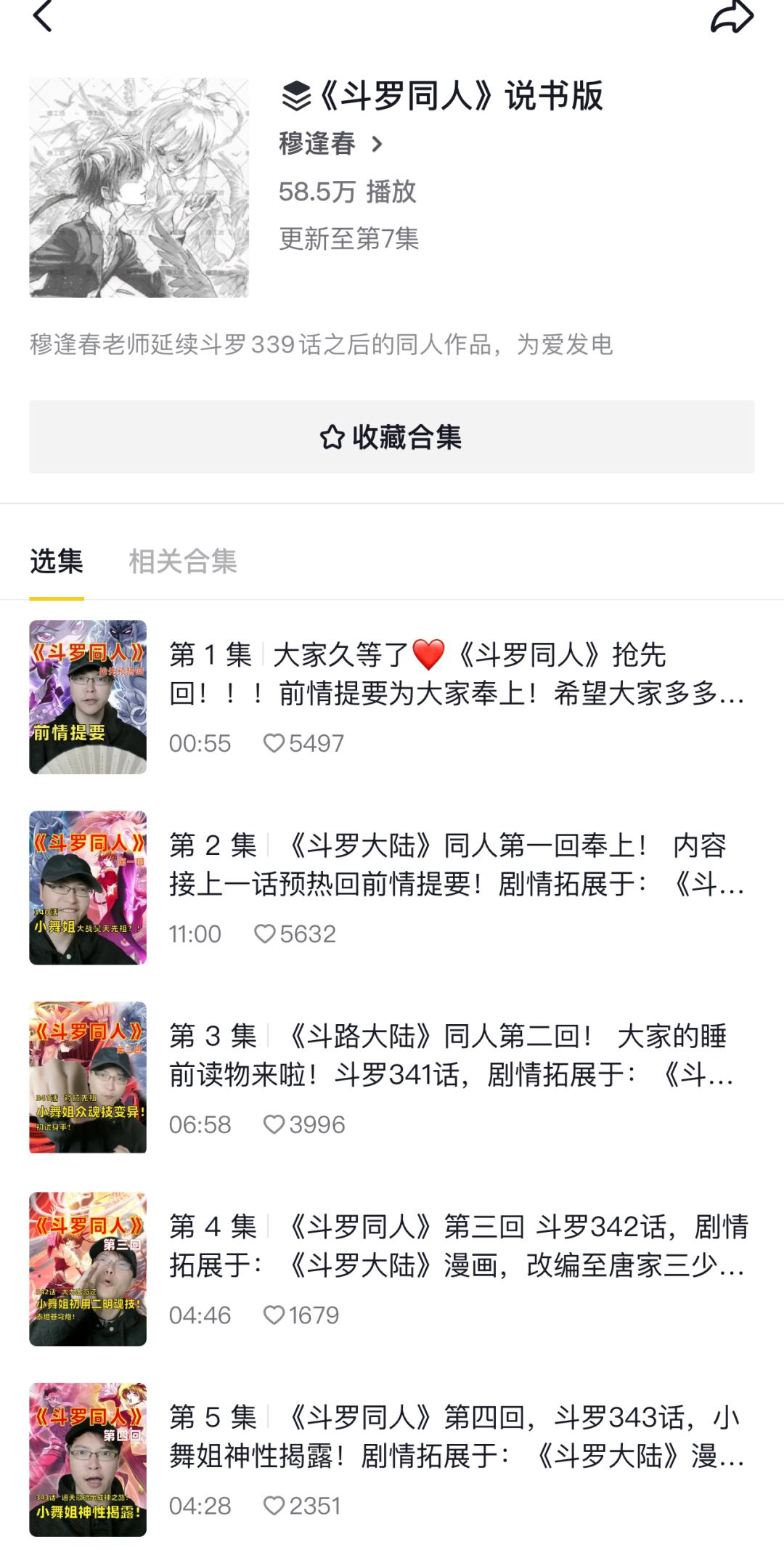Switch to the 相关合集 tab
The image size is (784, 1550).
pos(183,561)
